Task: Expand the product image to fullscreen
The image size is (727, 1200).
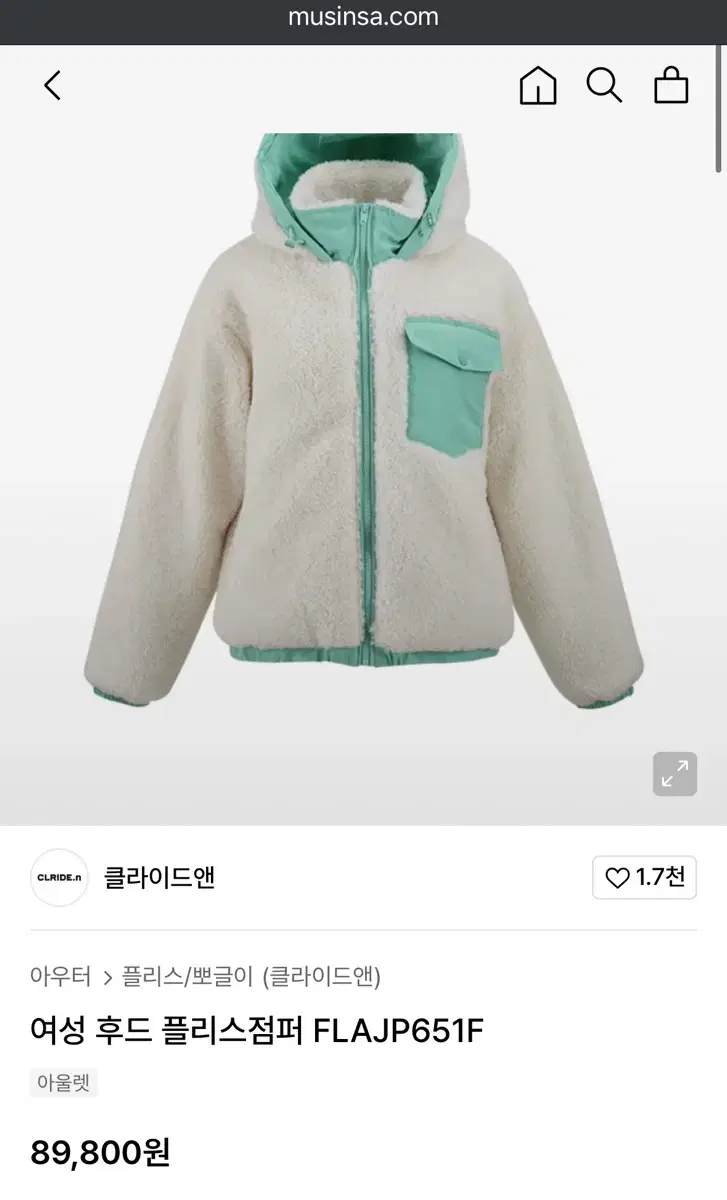Action: click(x=675, y=774)
